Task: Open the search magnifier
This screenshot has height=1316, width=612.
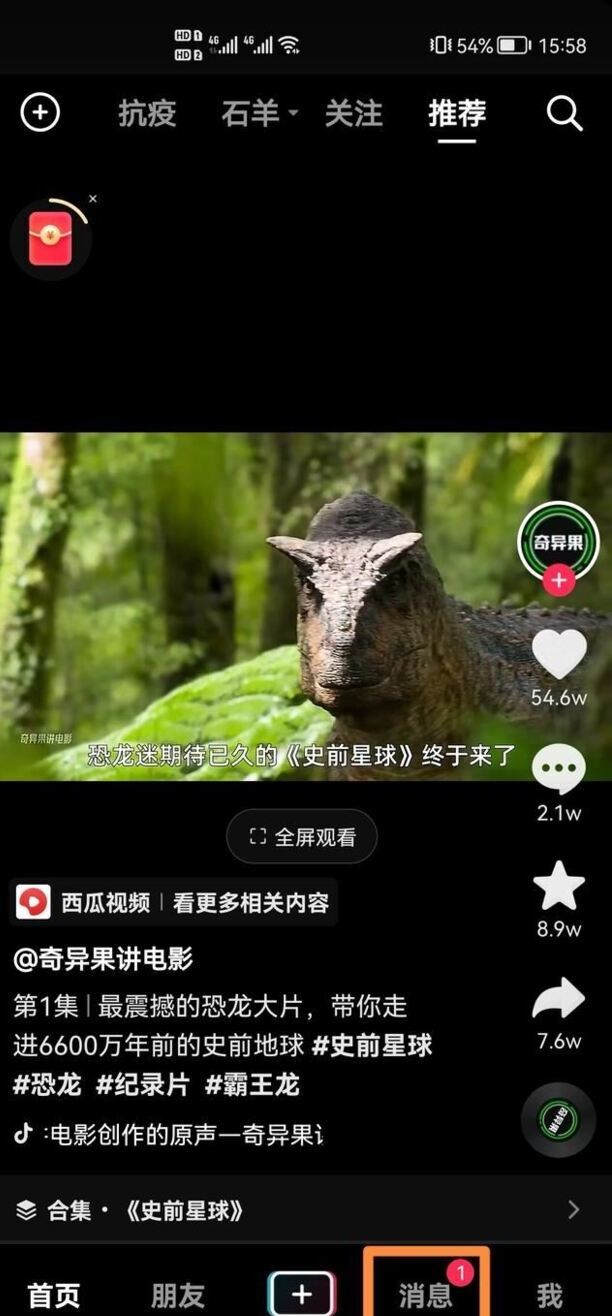Action: 564,114
